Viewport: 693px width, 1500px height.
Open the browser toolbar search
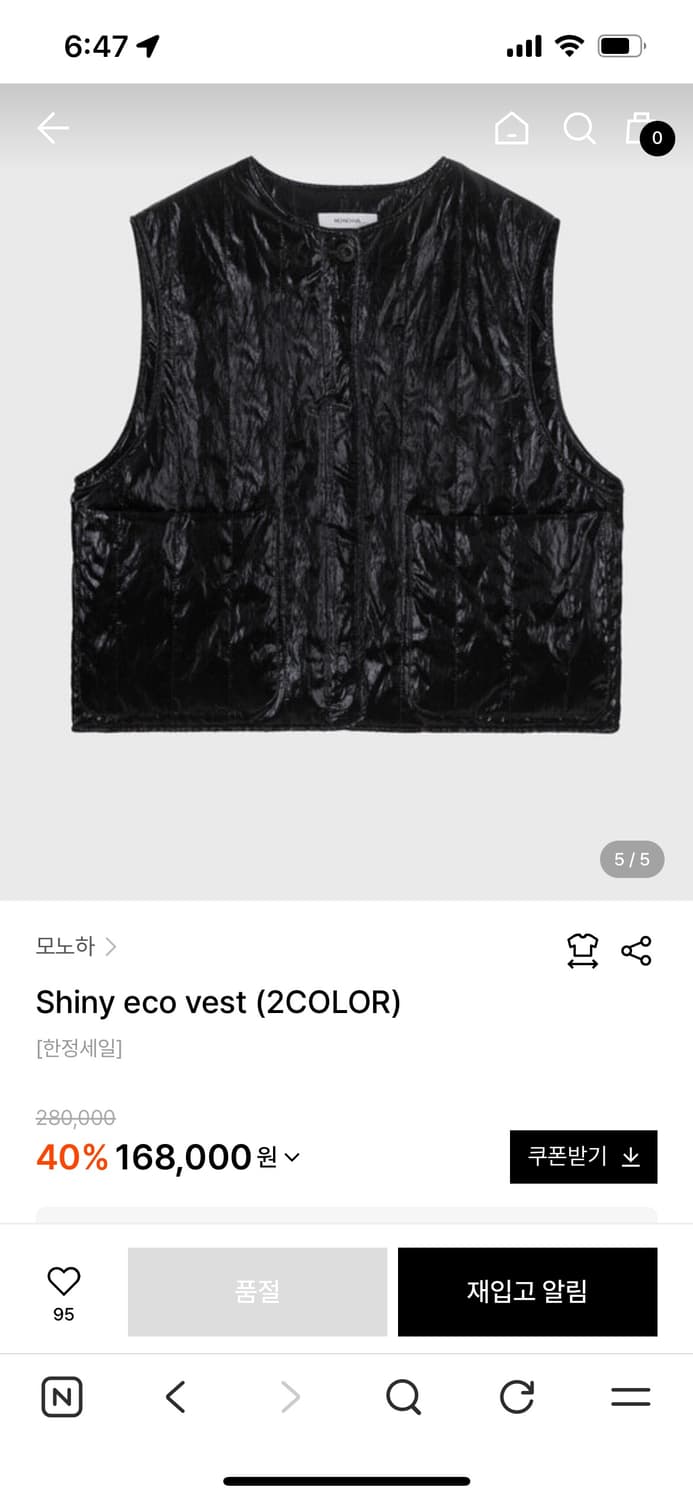coord(403,1397)
